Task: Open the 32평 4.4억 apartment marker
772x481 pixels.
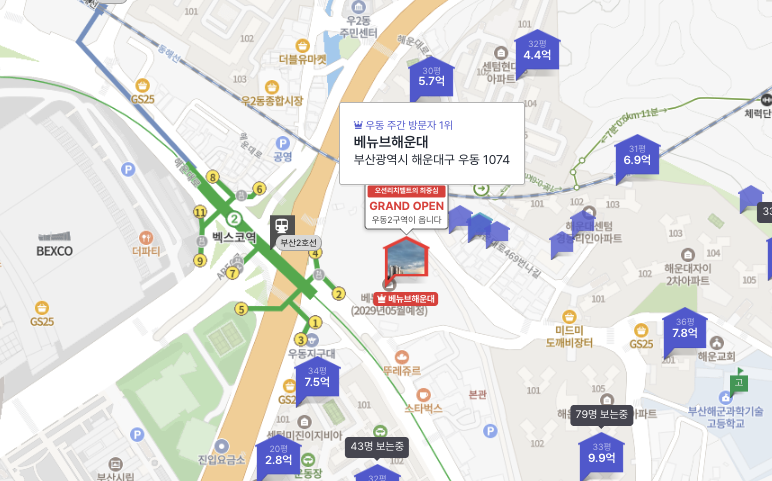Action: [537, 52]
